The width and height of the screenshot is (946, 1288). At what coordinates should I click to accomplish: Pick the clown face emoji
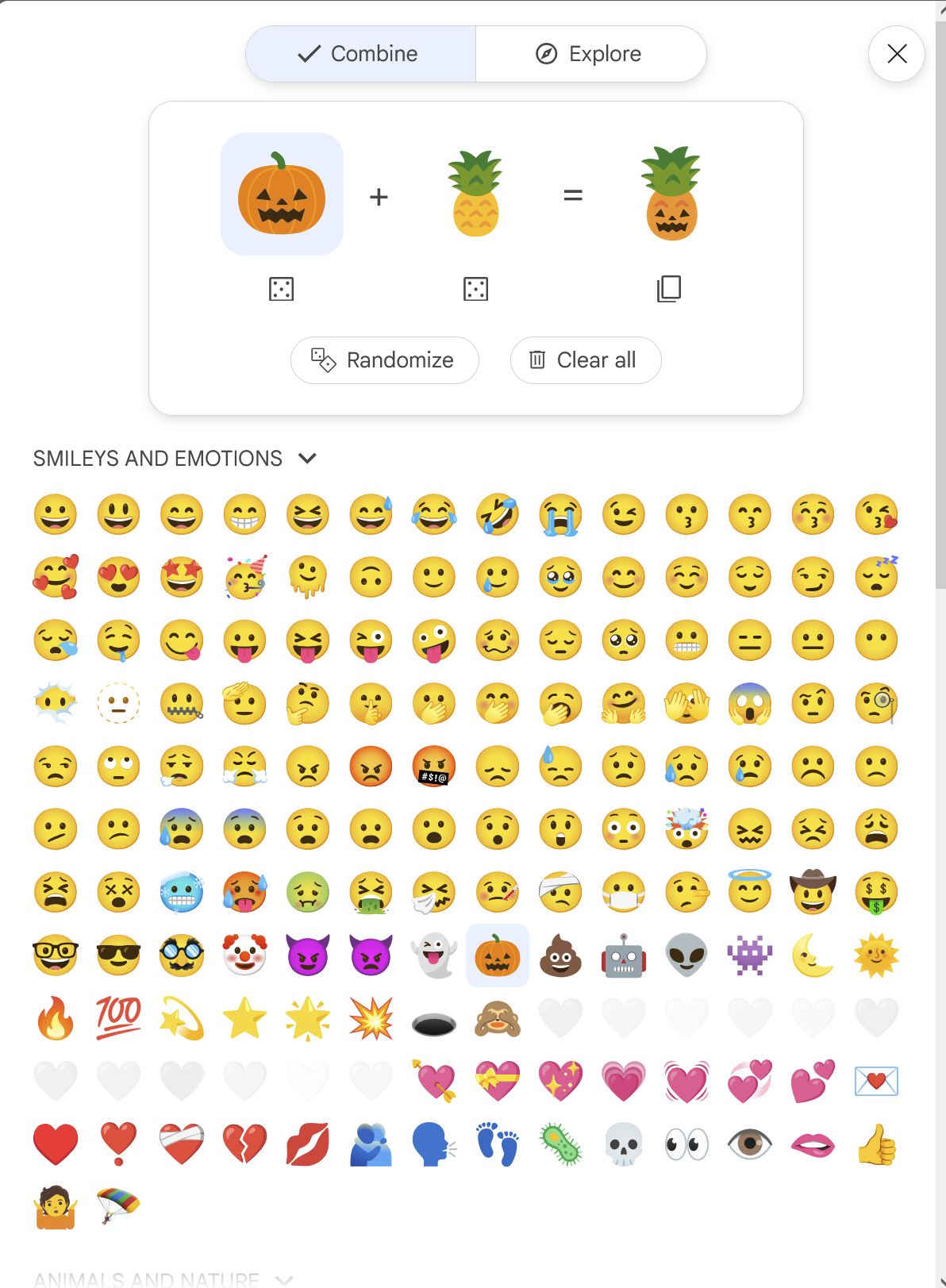(x=244, y=955)
